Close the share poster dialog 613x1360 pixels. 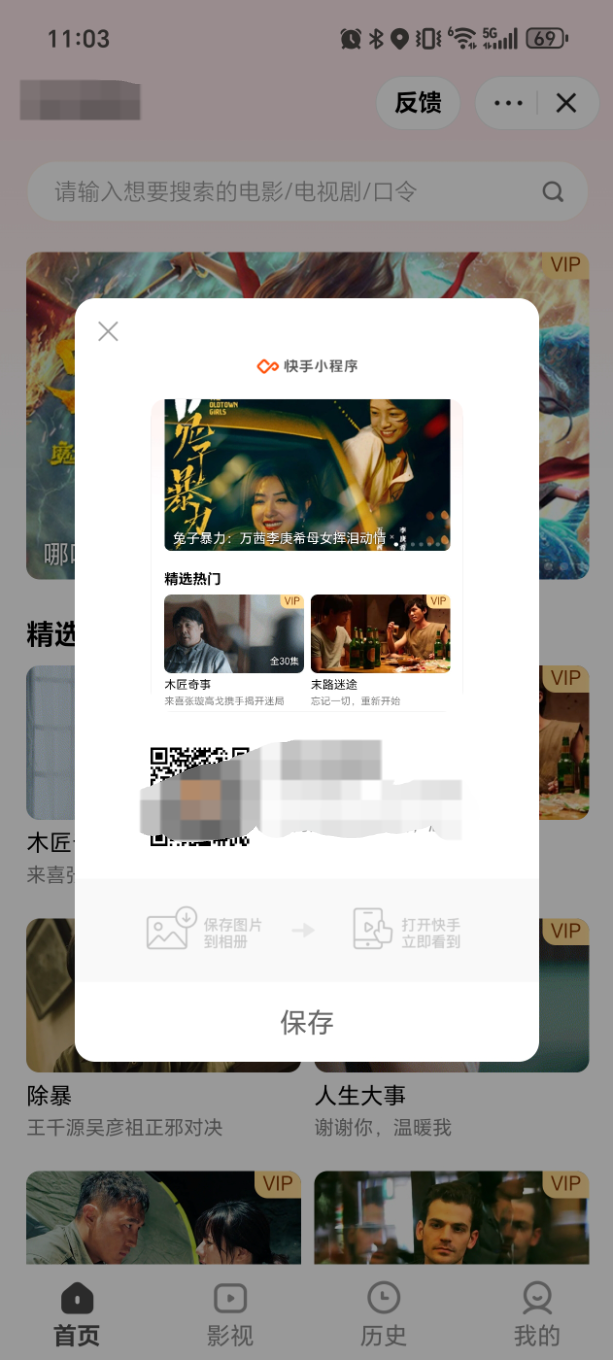click(108, 331)
